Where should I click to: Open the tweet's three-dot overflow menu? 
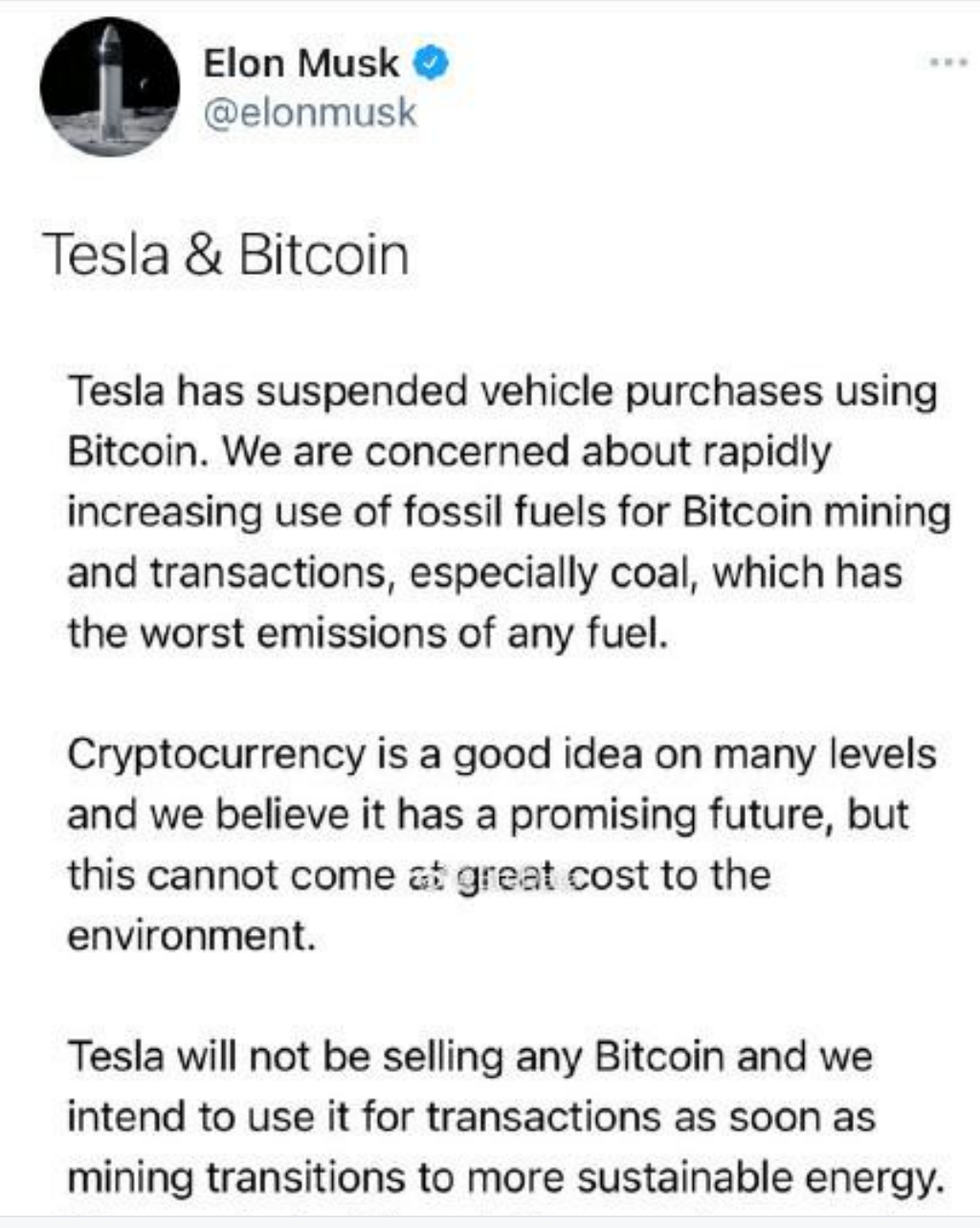click(948, 62)
